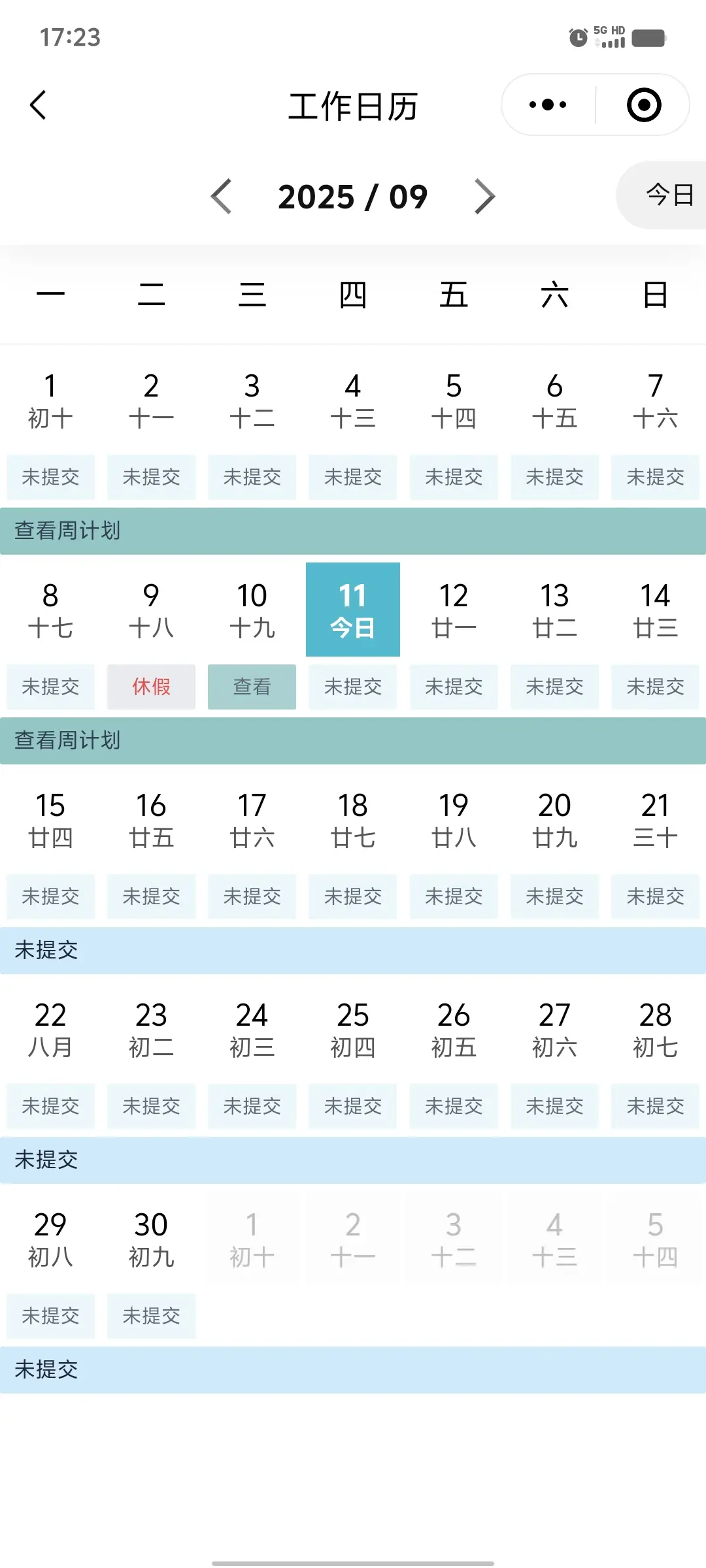706x1568 pixels.
Task: Open the 查看周计划 bar below the first week
Action: (x=353, y=531)
